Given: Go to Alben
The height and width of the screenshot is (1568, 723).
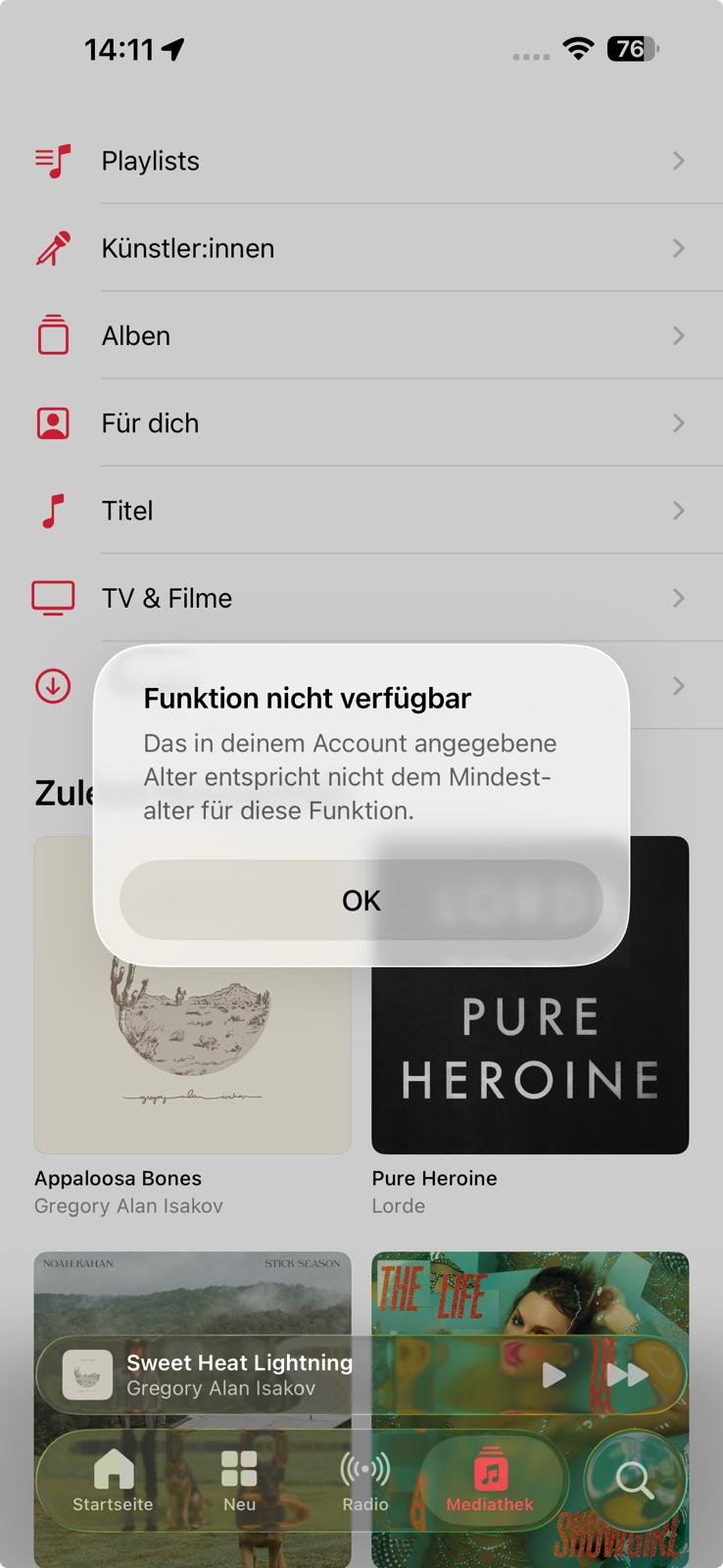Looking at the screenshot, I should pos(361,335).
